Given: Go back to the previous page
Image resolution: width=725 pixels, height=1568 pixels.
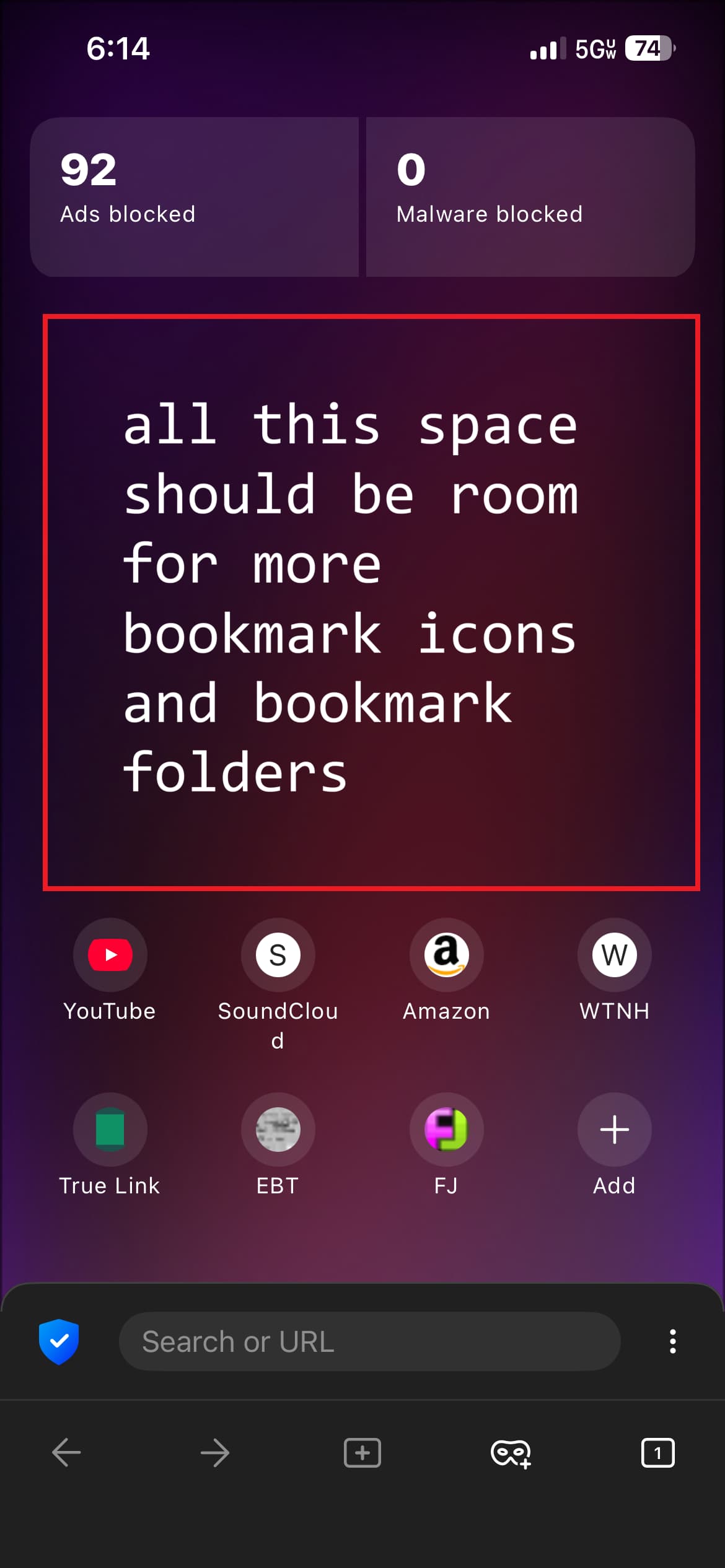Looking at the screenshot, I should (66, 1453).
